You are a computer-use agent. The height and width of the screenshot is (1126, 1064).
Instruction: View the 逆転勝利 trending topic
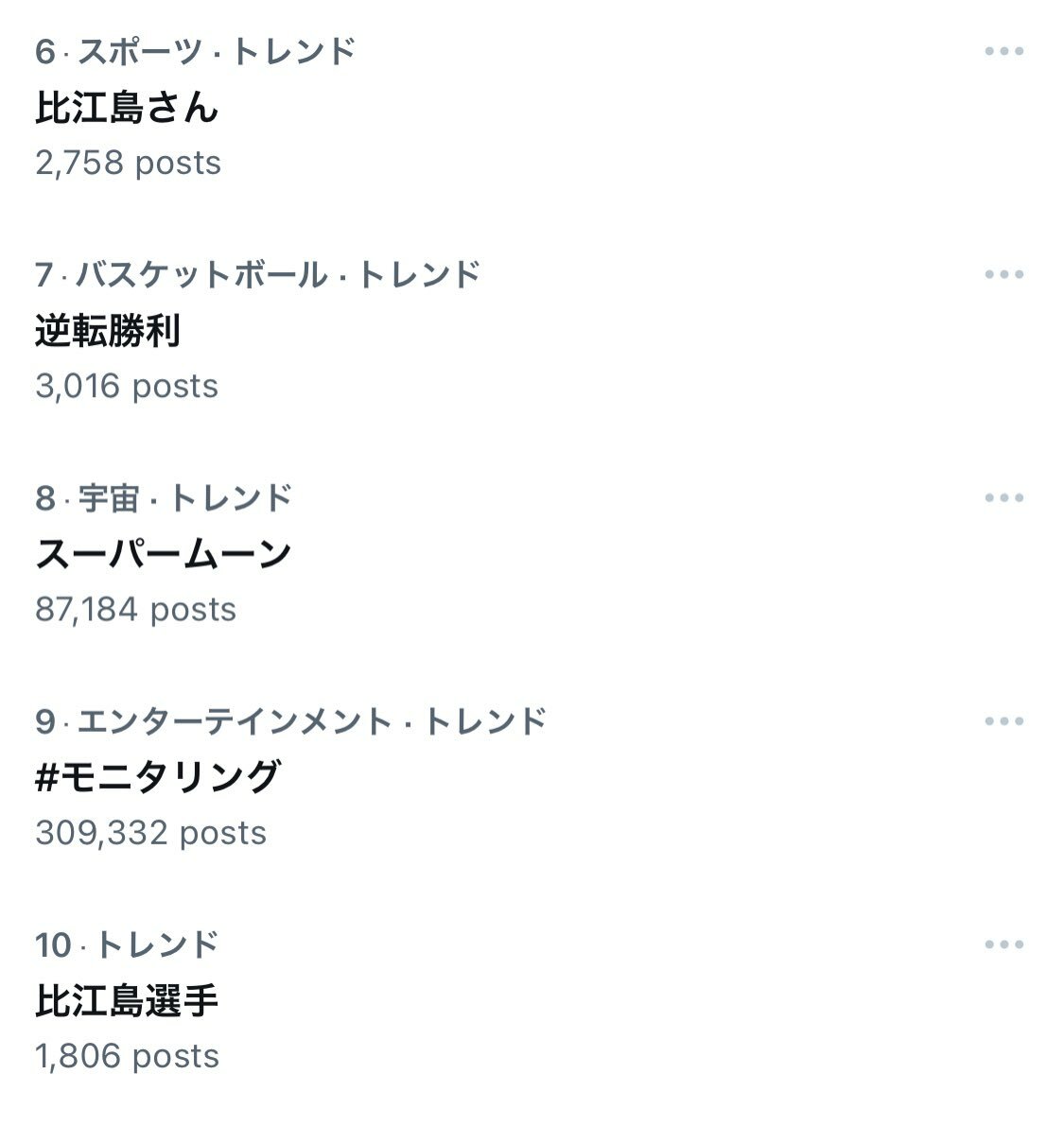[107, 331]
